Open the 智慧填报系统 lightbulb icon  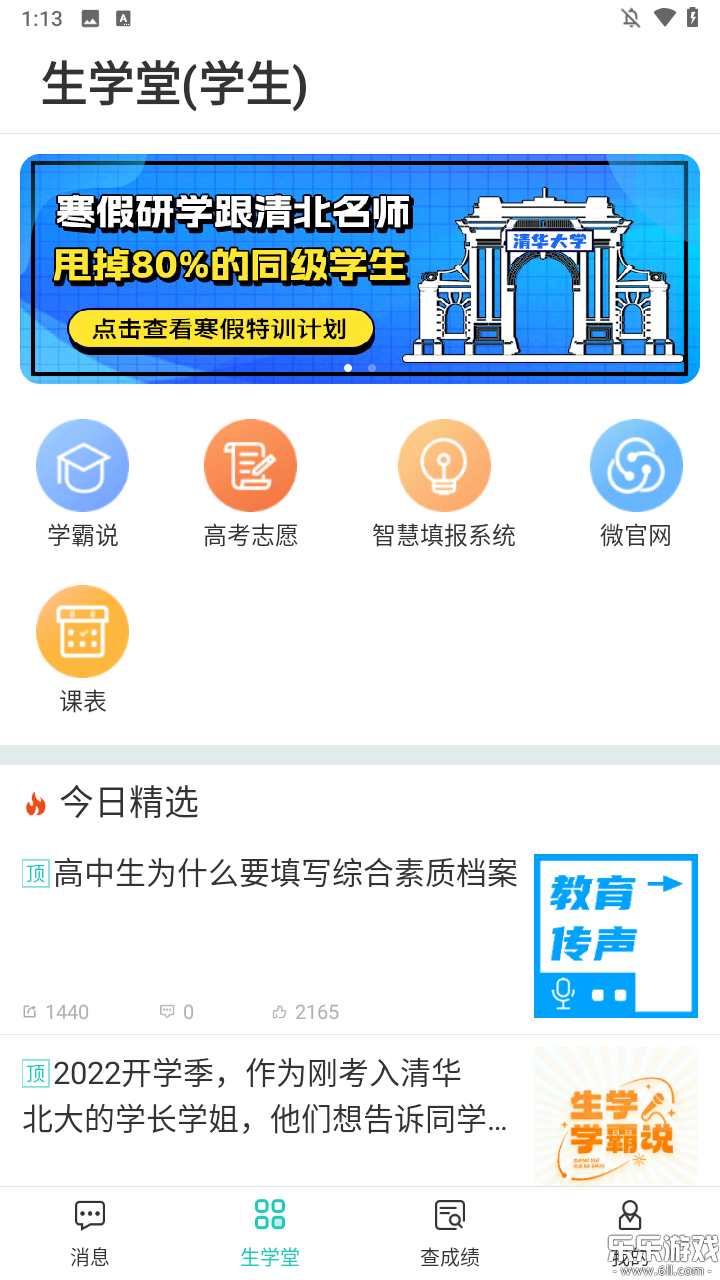tap(445, 465)
